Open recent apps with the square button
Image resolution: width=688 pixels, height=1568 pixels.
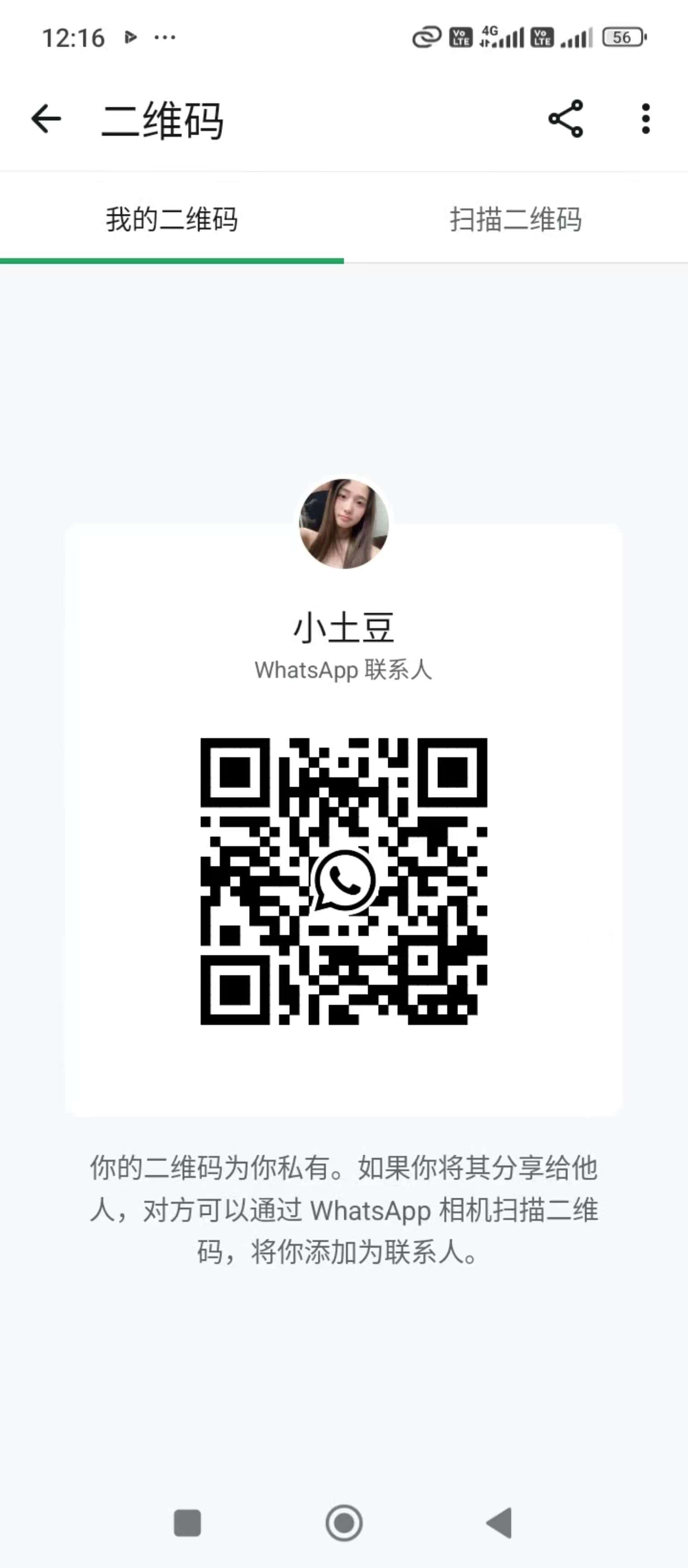pos(188,1524)
